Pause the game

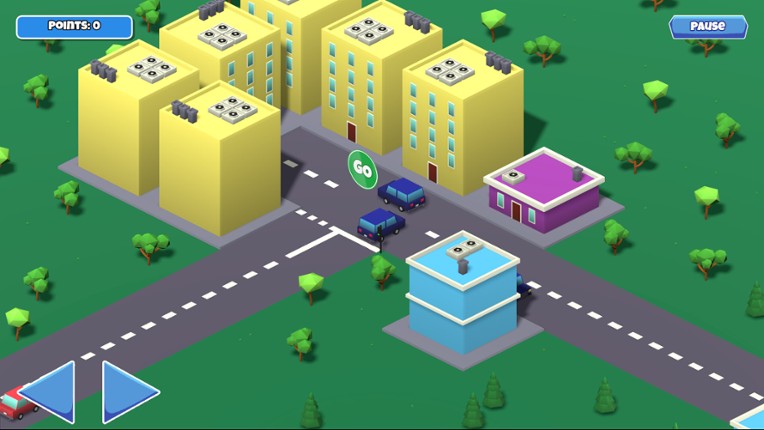pos(708,26)
